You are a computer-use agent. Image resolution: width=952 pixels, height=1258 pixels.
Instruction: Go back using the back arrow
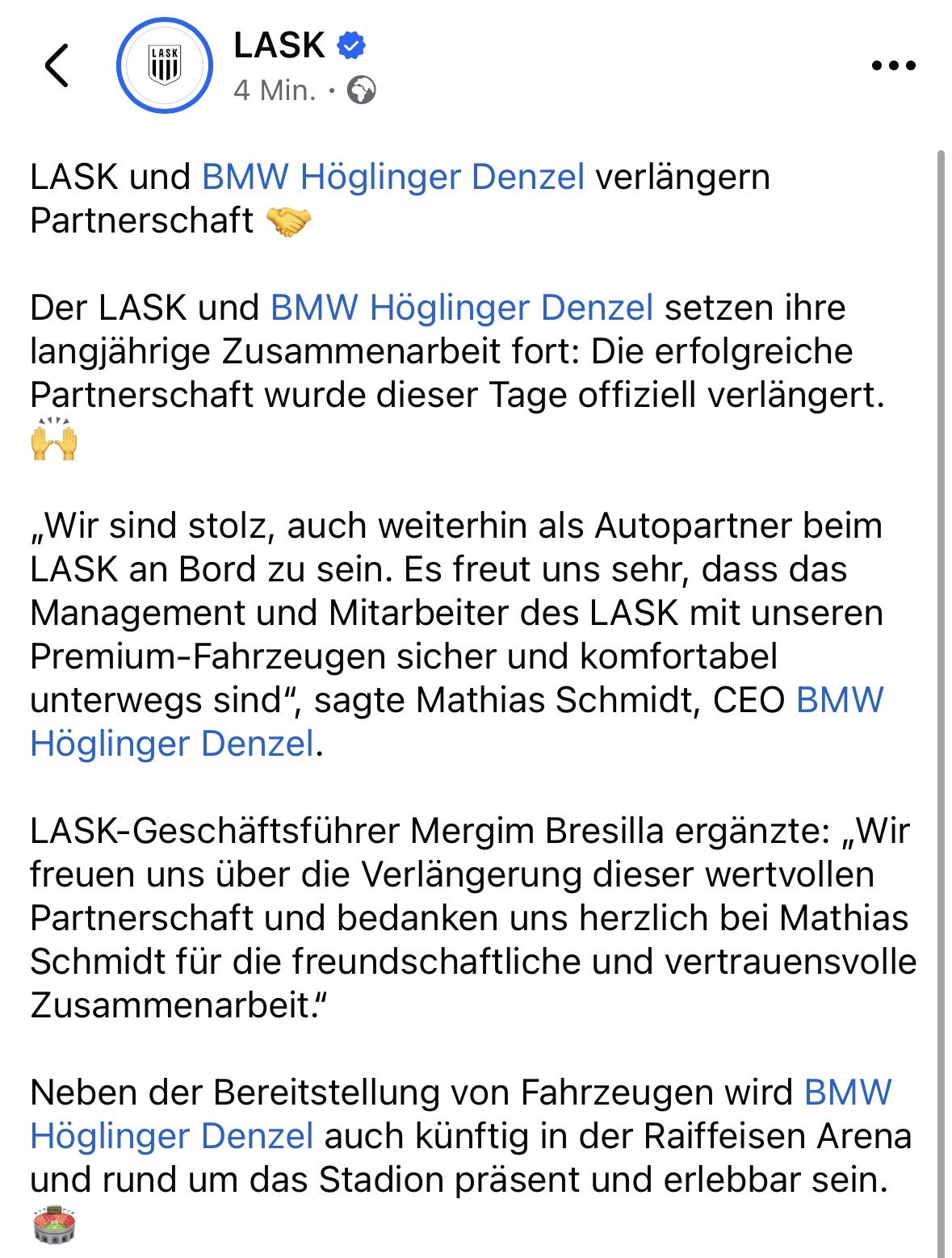(x=57, y=65)
